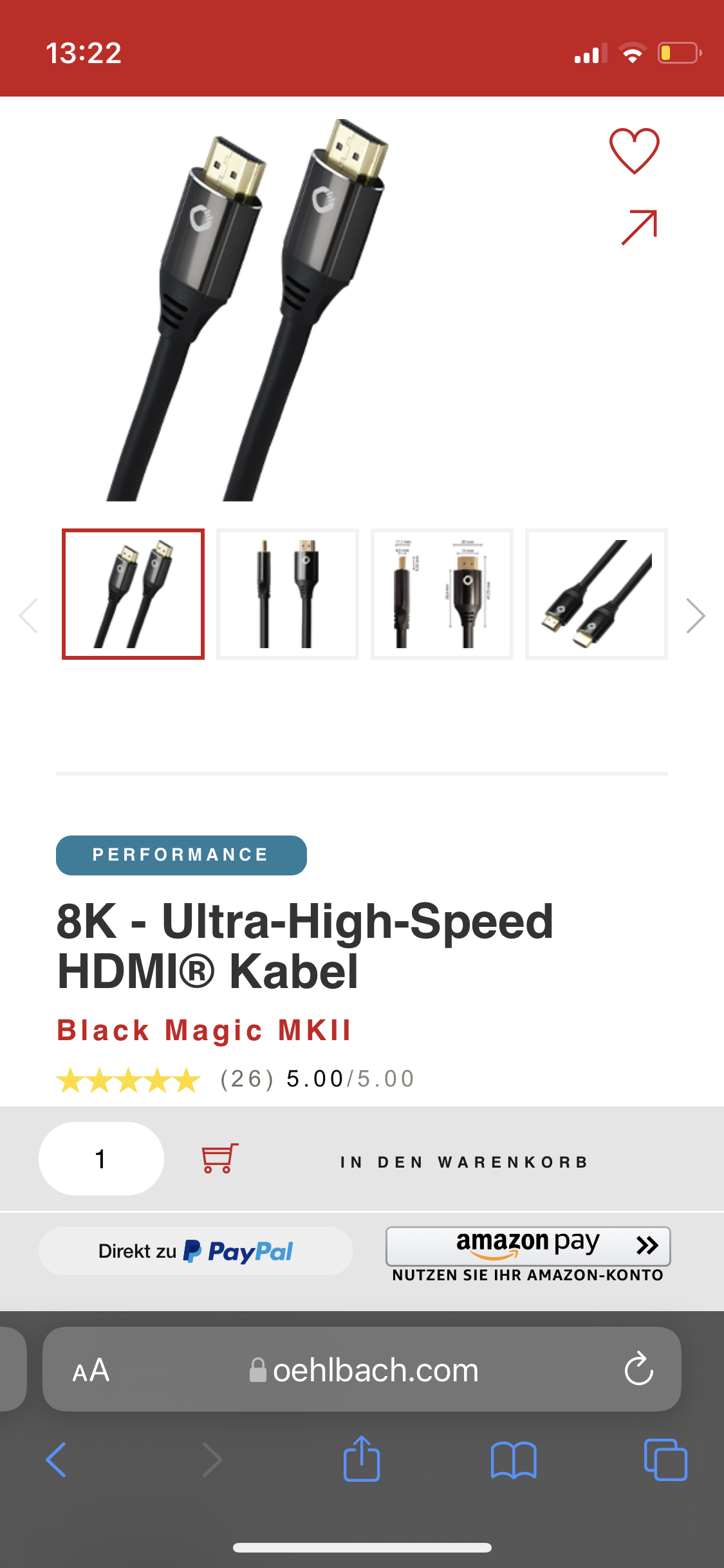Add product to wishlist with heart icon
Image resolution: width=724 pixels, height=1568 pixels.
click(x=634, y=151)
